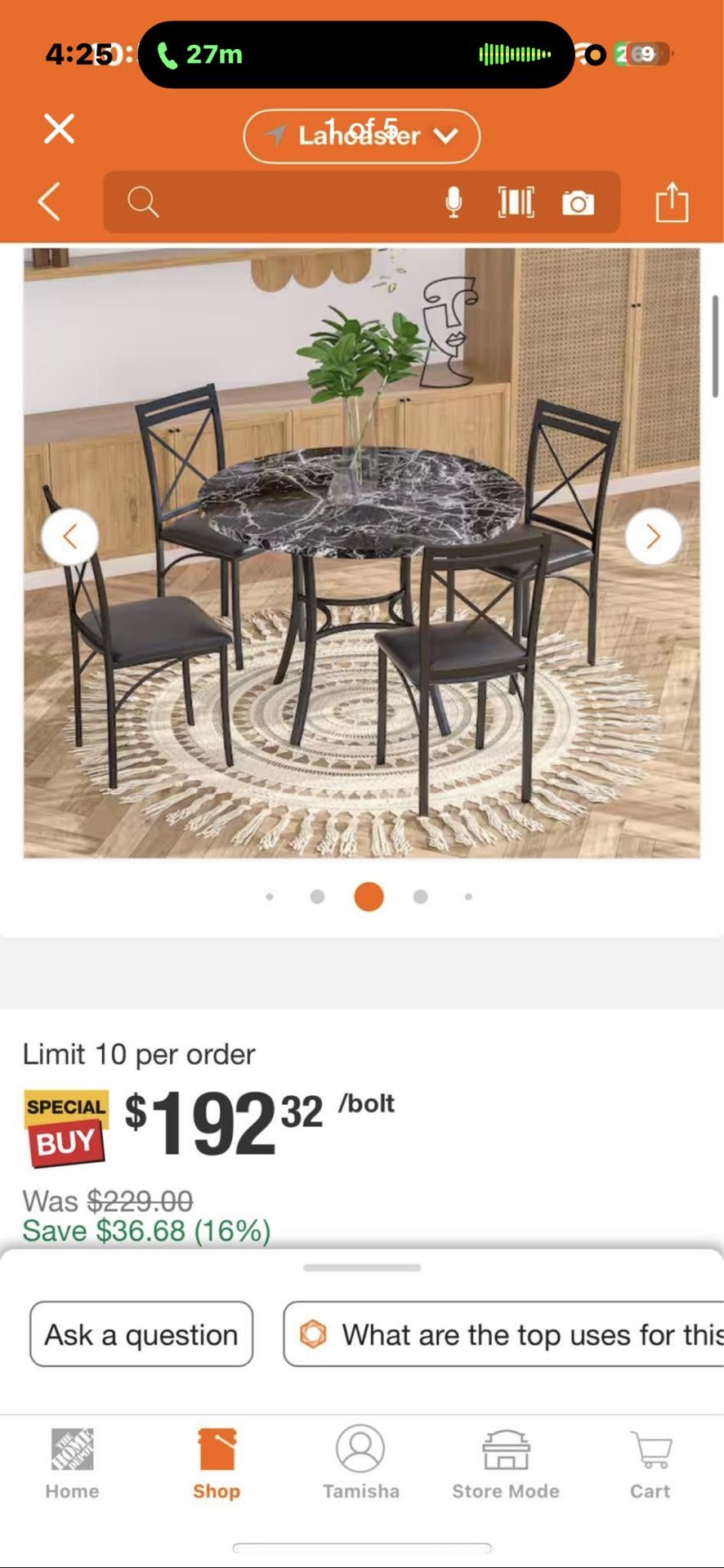The image size is (724, 1568).
Task: Enable Store Mode
Action: click(x=506, y=1463)
